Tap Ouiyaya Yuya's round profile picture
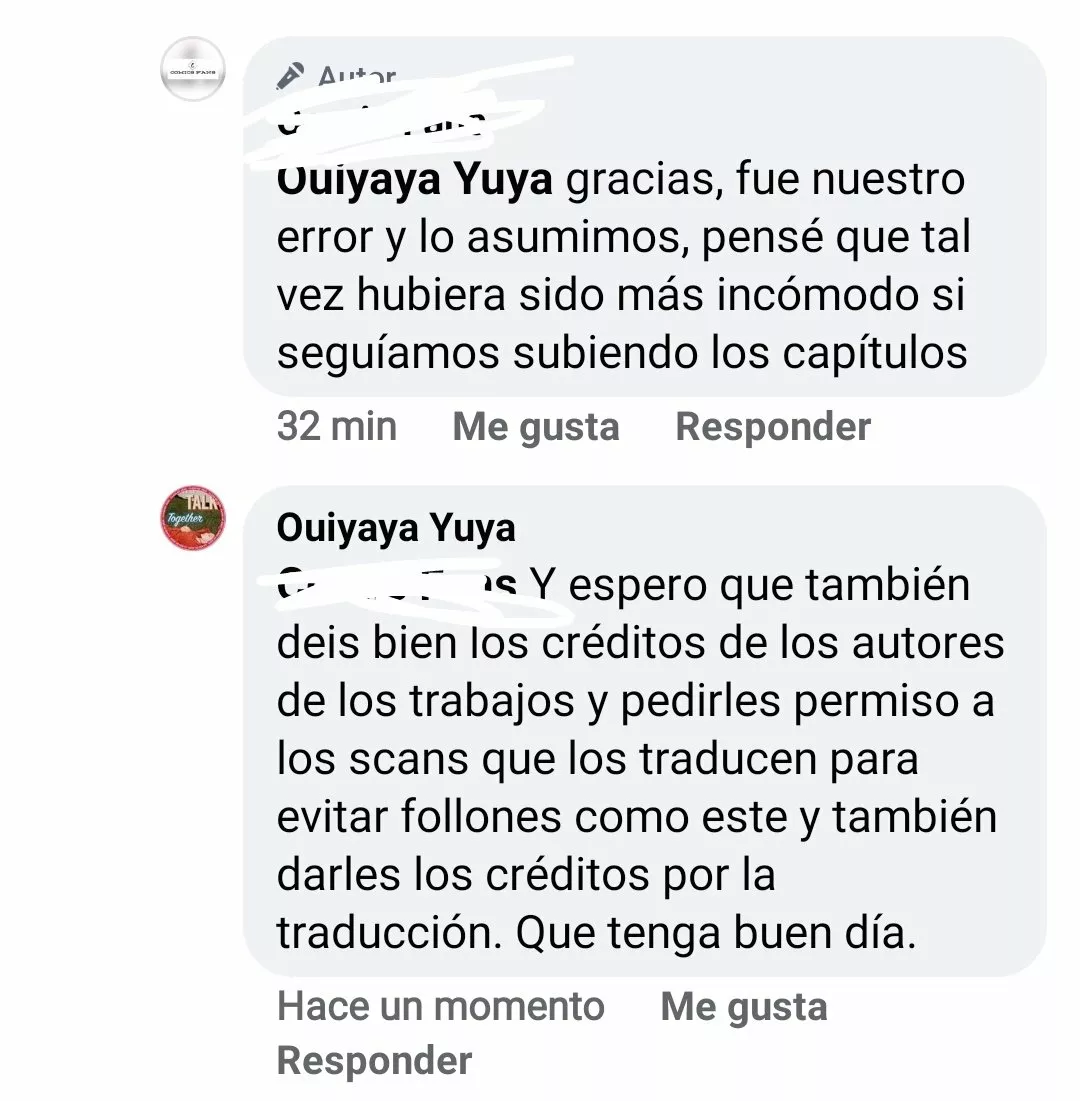 pos(193,519)
